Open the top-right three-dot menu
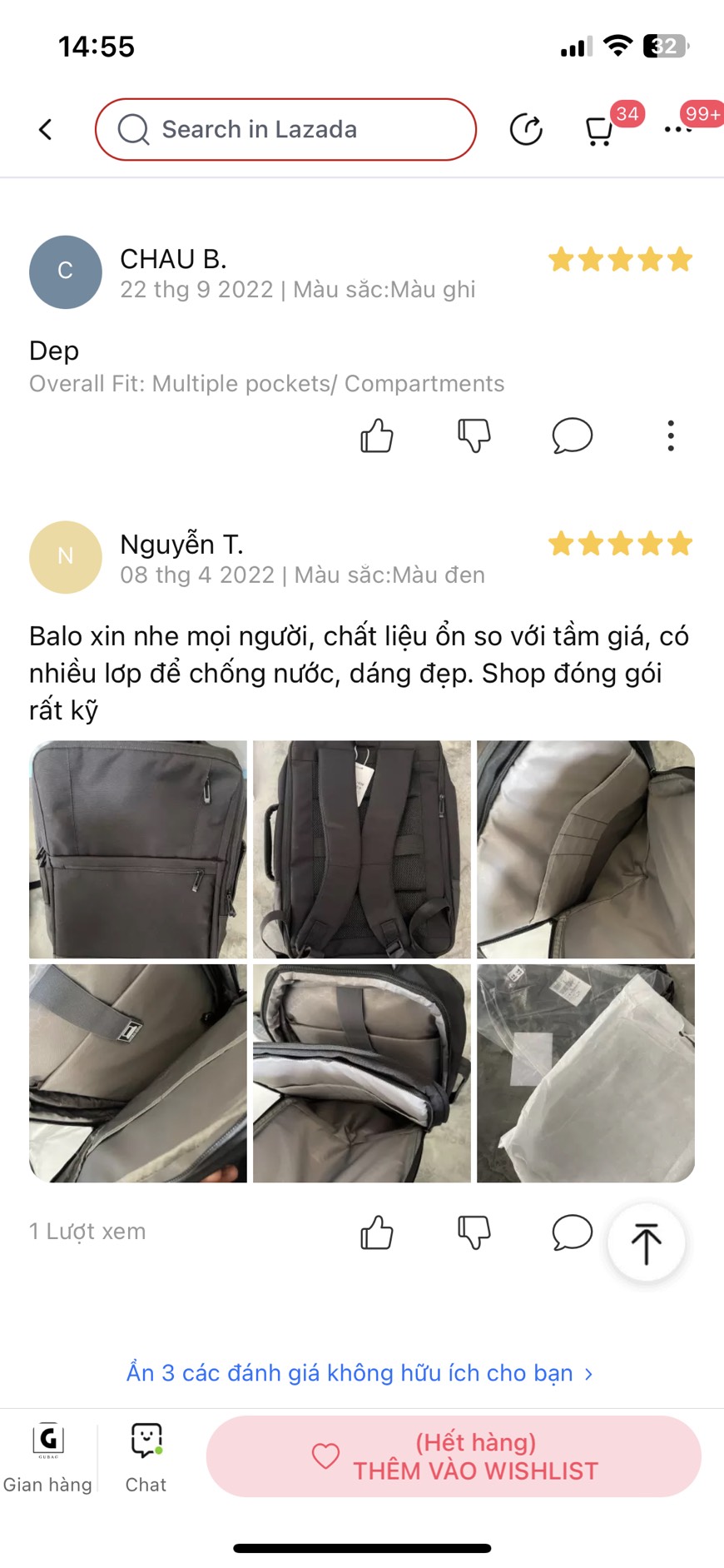 tap(677, 131)
